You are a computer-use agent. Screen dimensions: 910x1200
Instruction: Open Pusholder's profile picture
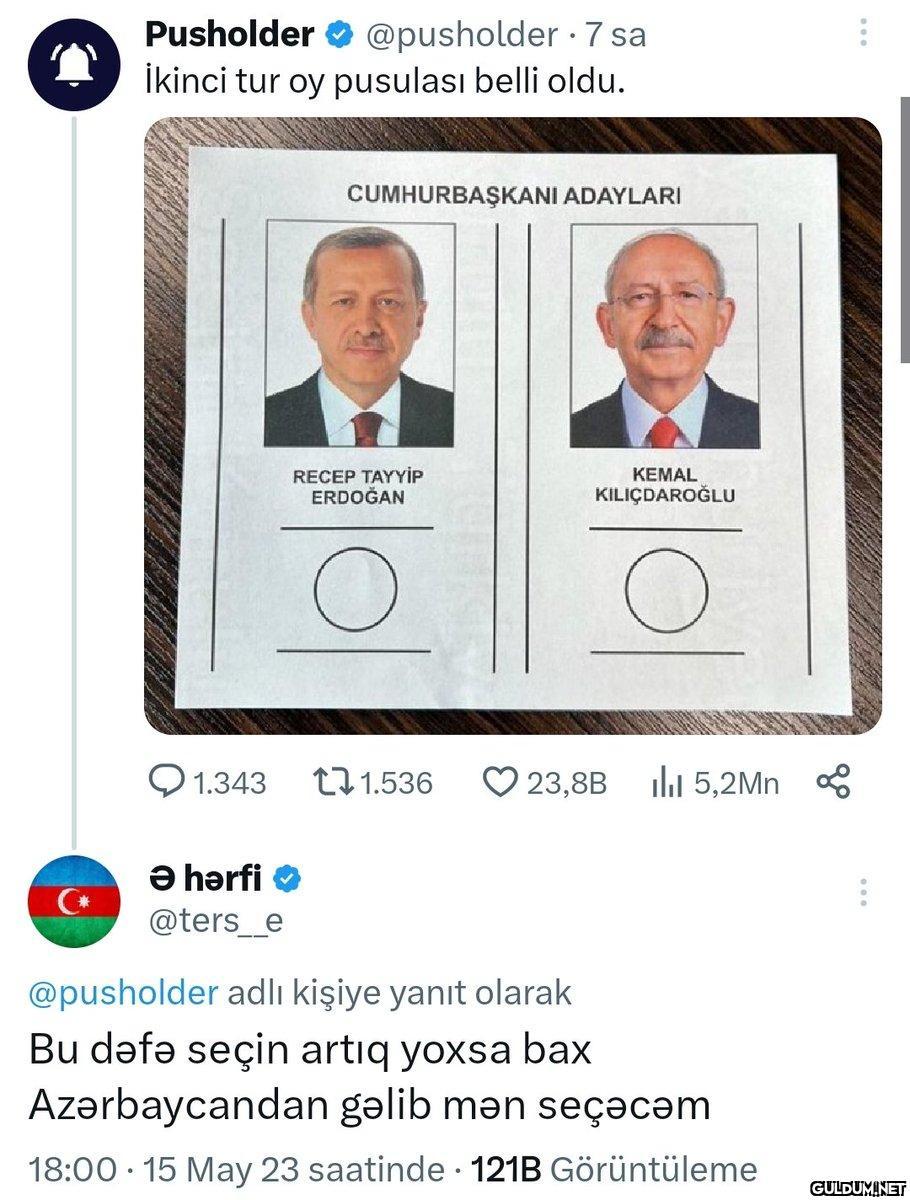click(74, 63)
